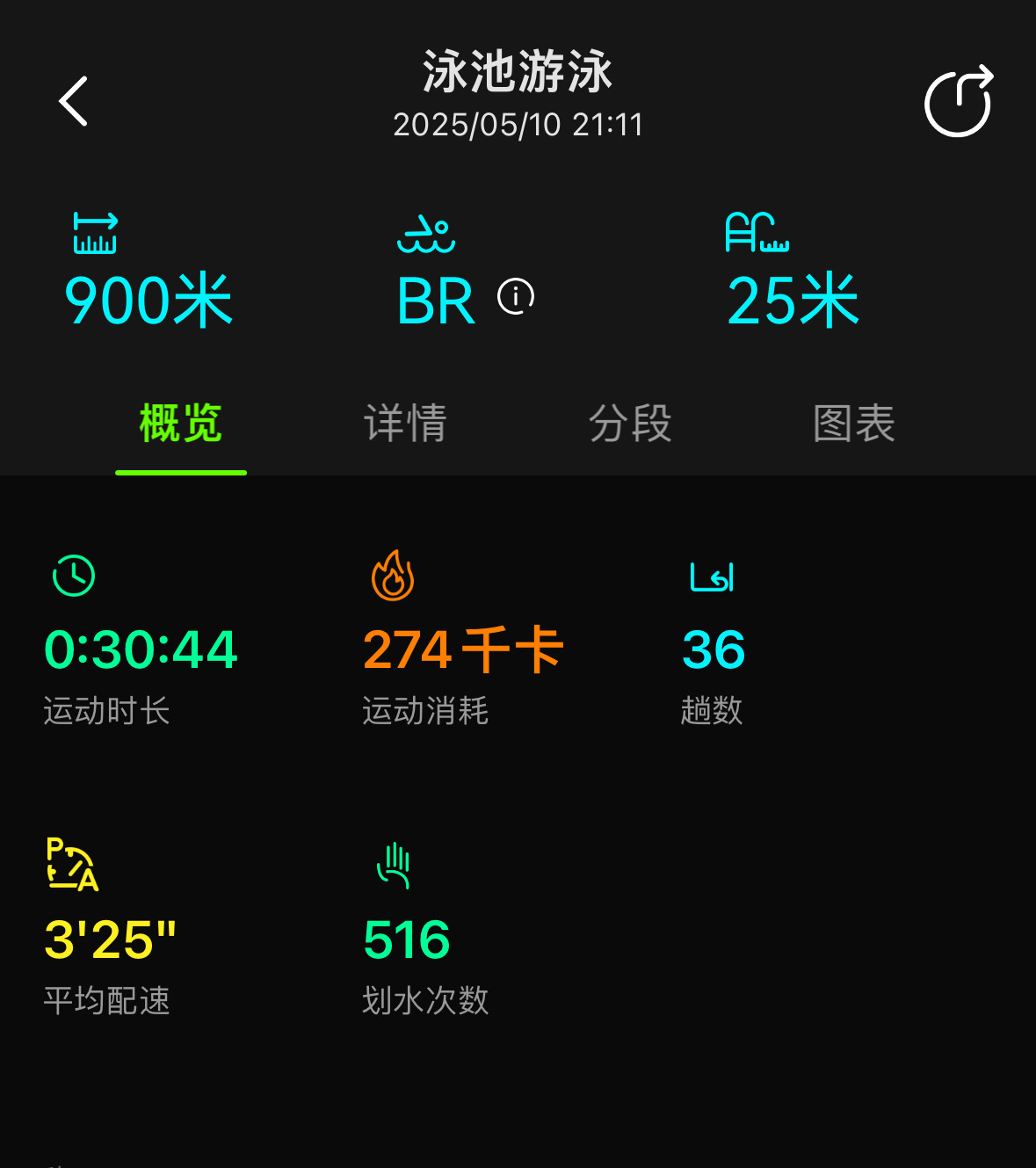Go back from the pool swimming summary

[x=74, y=101]
